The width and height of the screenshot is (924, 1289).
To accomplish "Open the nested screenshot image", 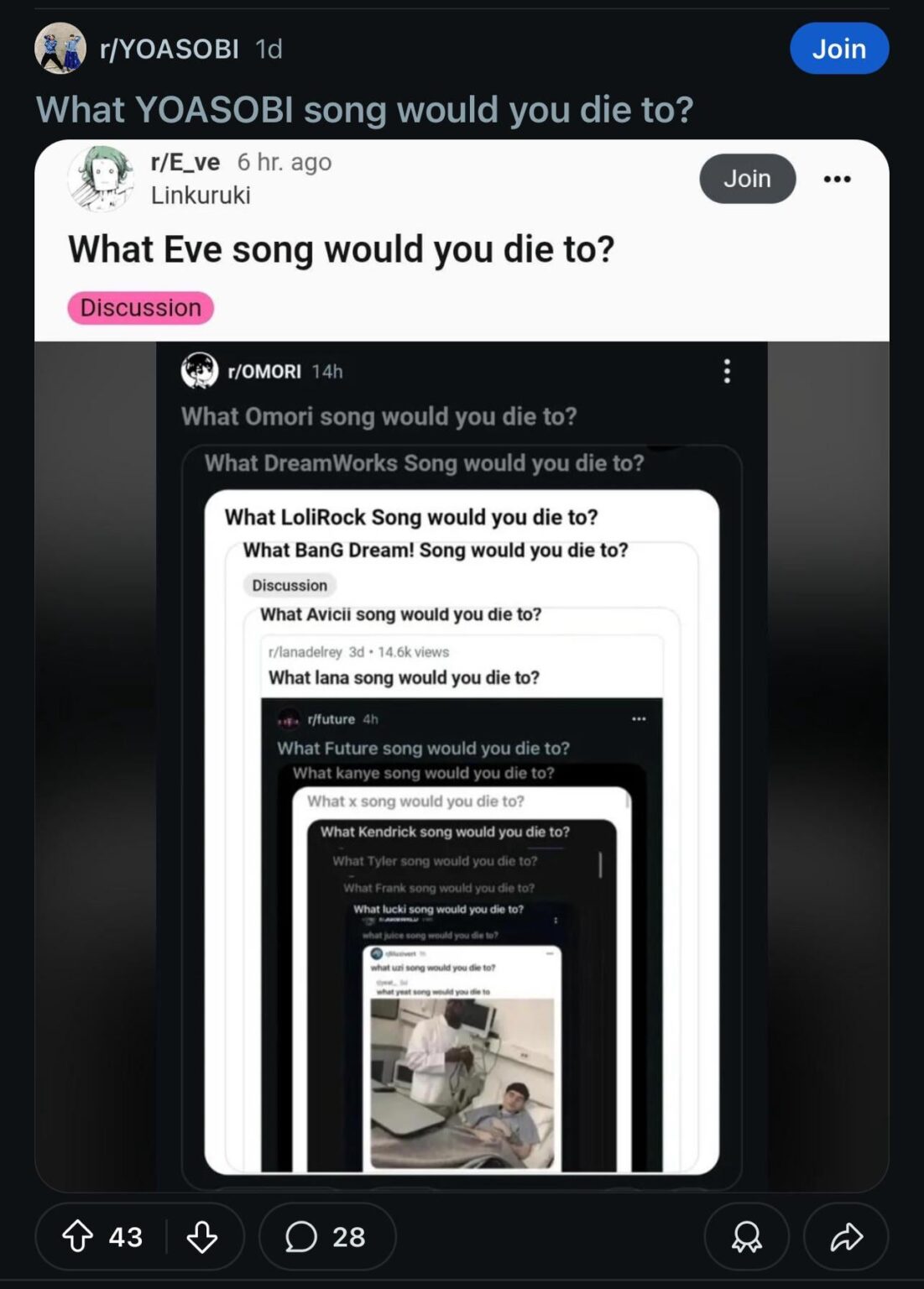I will click(462, 755).
